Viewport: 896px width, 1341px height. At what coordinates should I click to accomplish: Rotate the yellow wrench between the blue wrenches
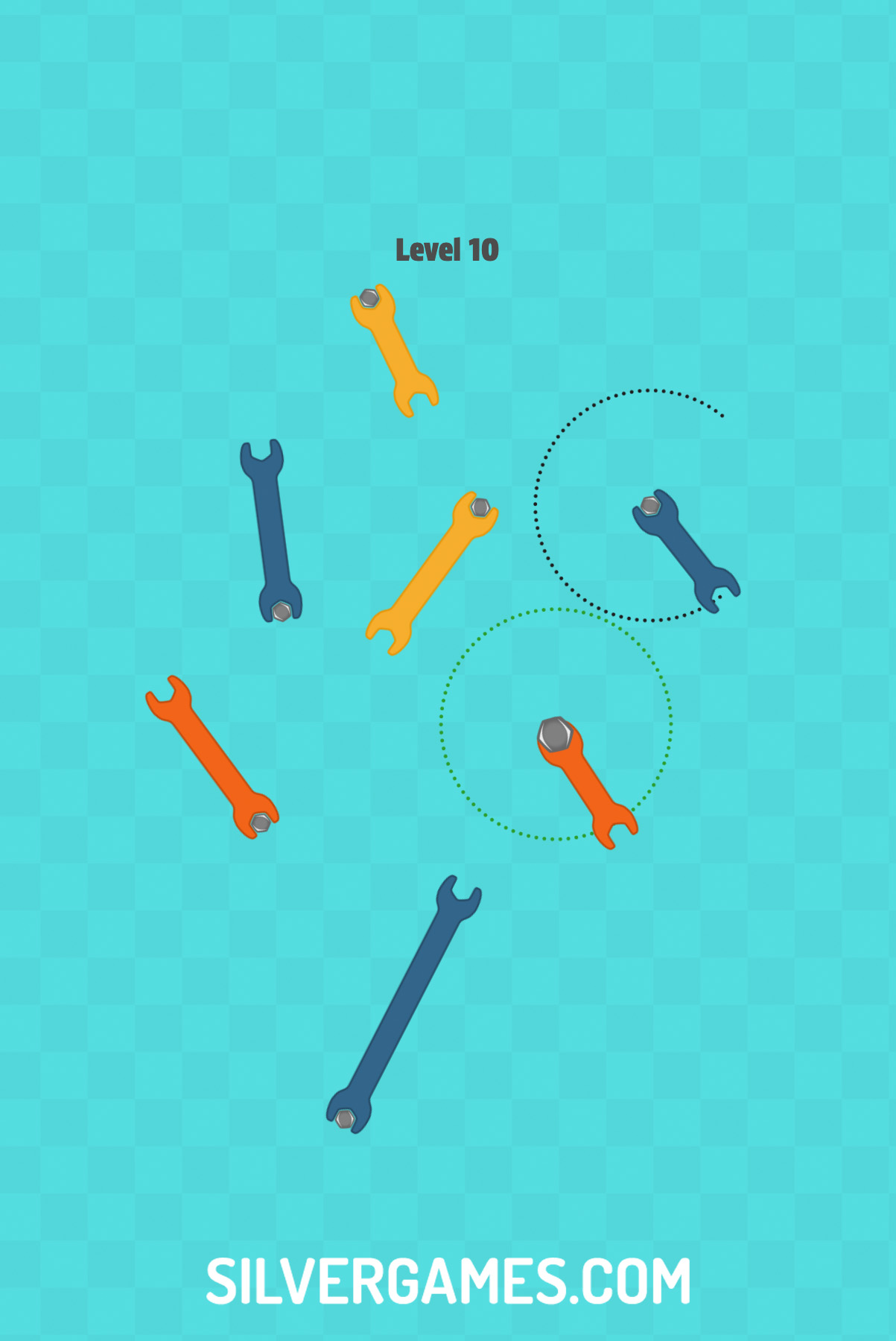click(431, 572)
